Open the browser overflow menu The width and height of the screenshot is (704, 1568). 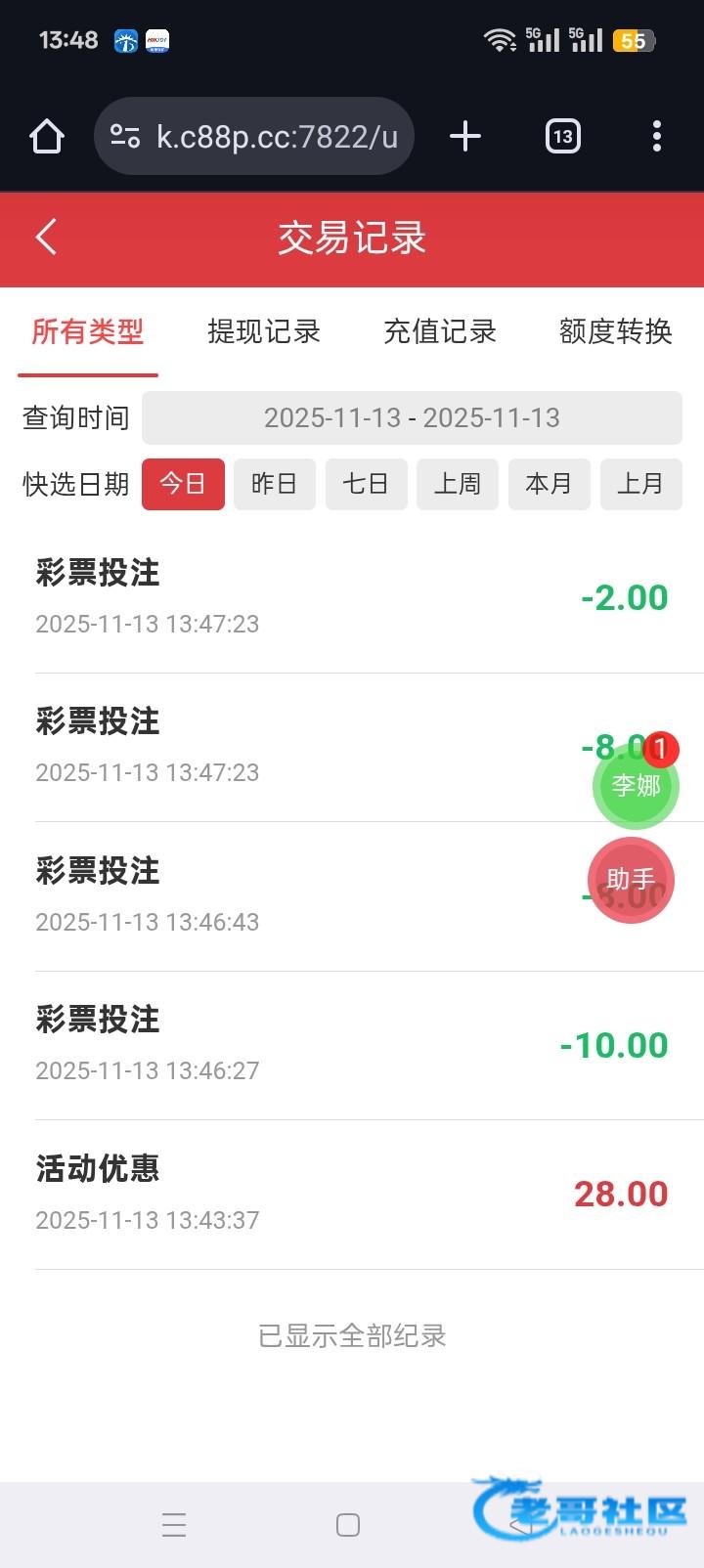[x=656, y=136]
